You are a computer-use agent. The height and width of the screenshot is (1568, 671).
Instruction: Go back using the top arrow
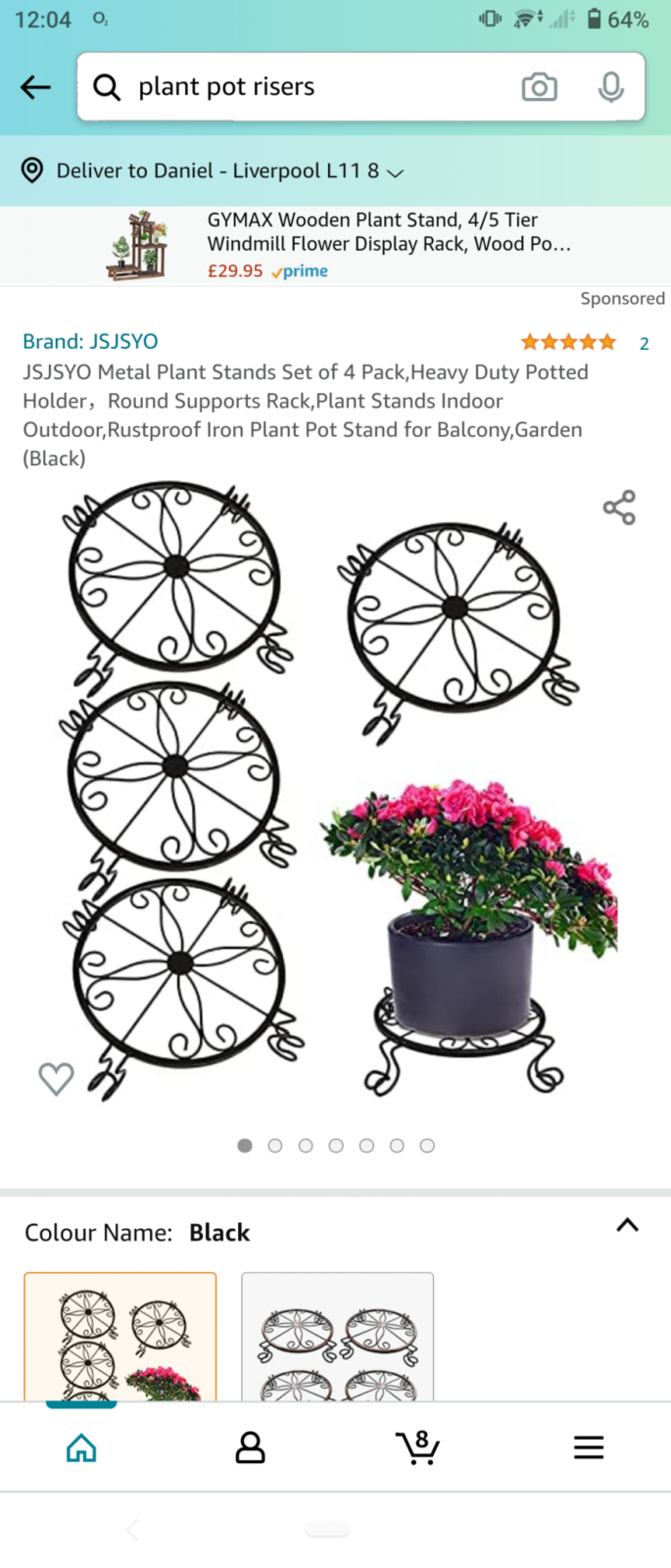pyautogui.click(x=35, y=87)
